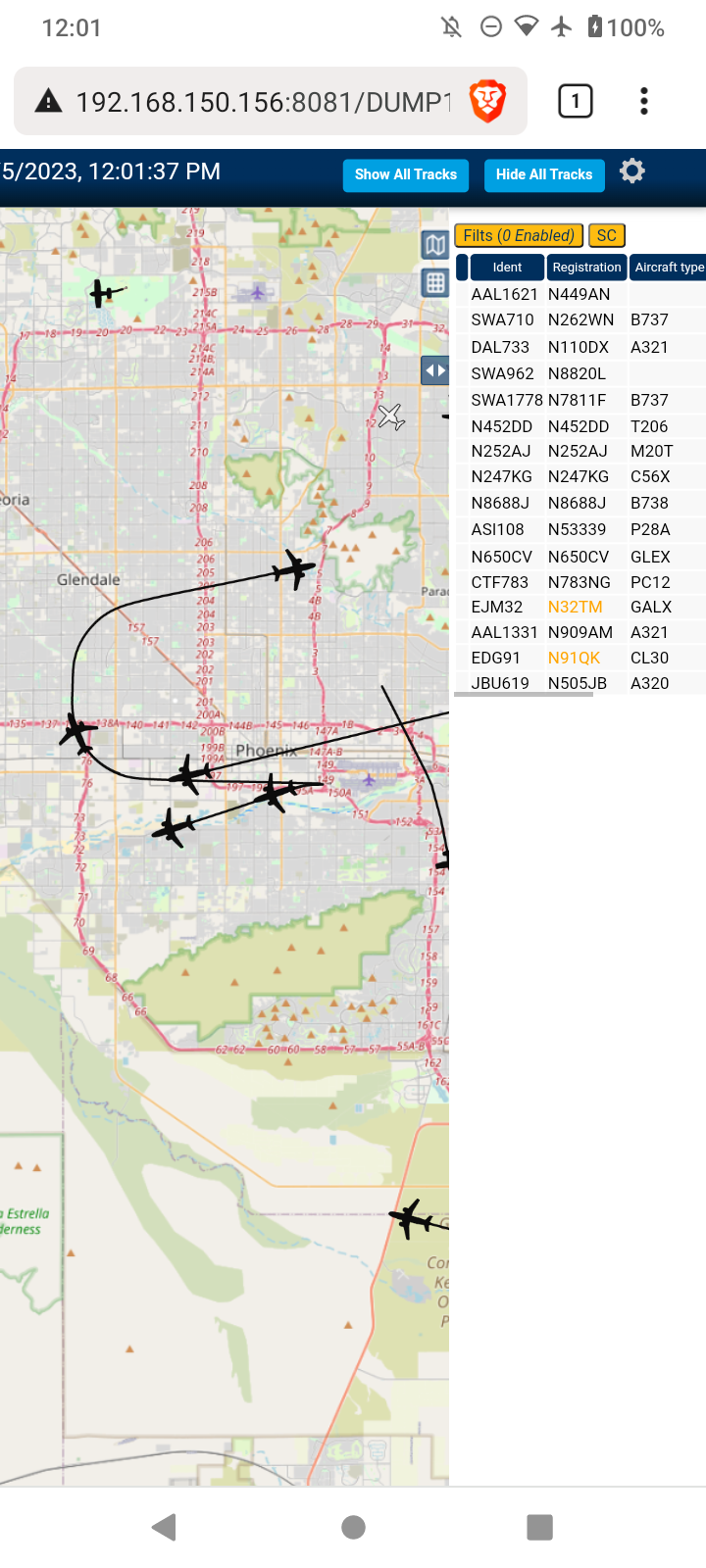Sort table by the Ident column
706x1568 pixels.
coord(507,267)
